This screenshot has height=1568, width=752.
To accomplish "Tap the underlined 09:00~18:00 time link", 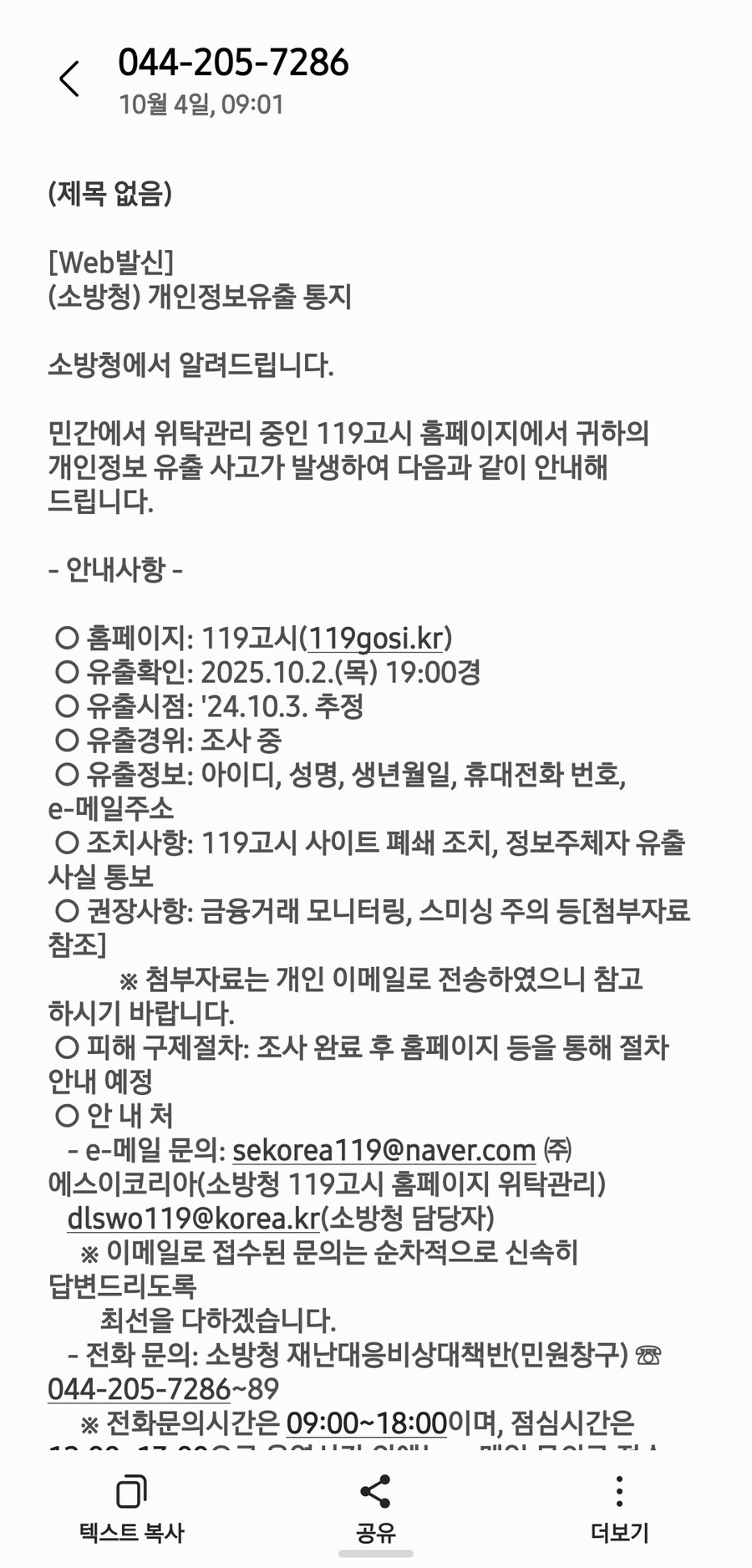I will click(366, 1423).
